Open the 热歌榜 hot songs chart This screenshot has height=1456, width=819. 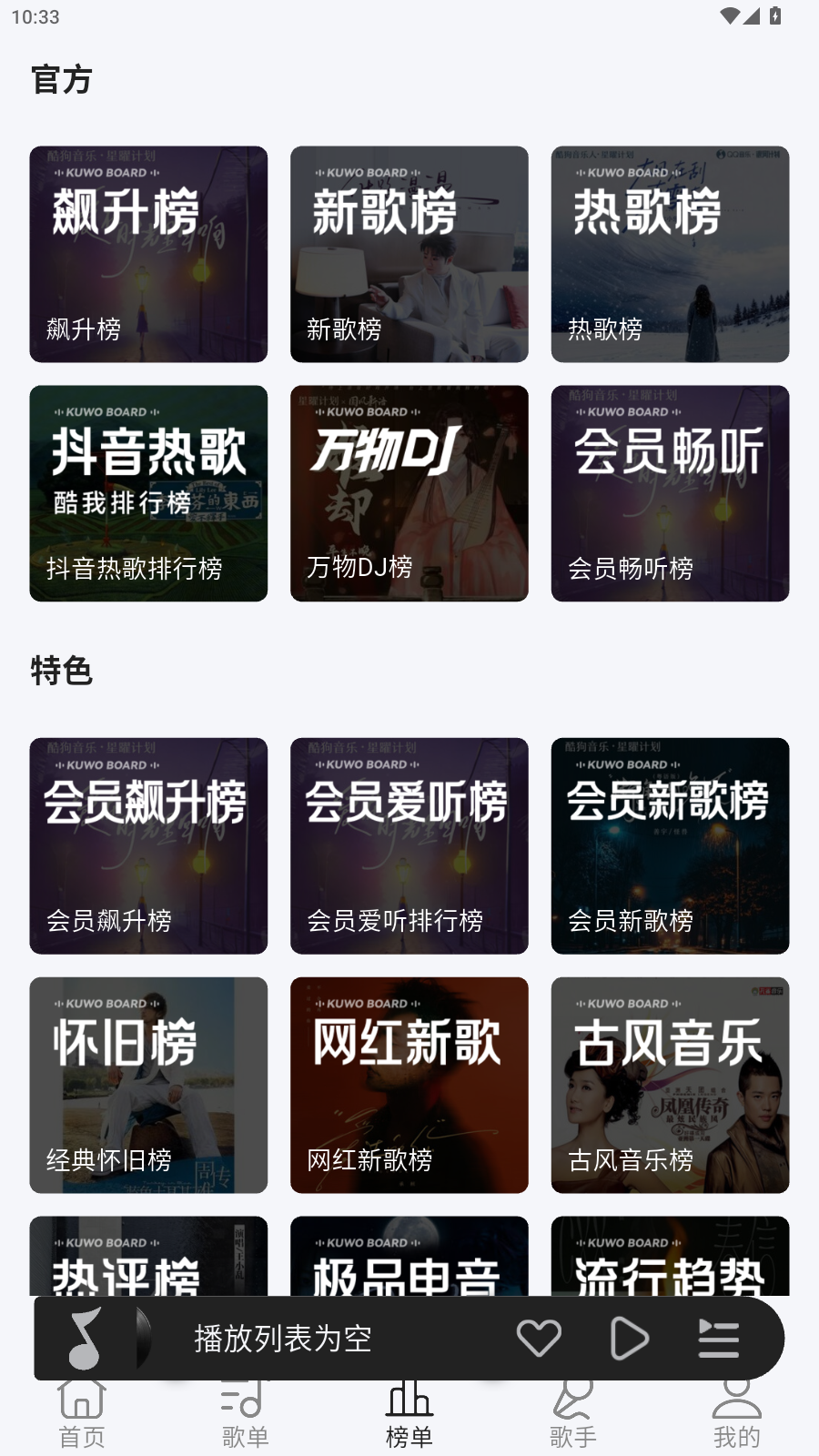coord(670,254)
